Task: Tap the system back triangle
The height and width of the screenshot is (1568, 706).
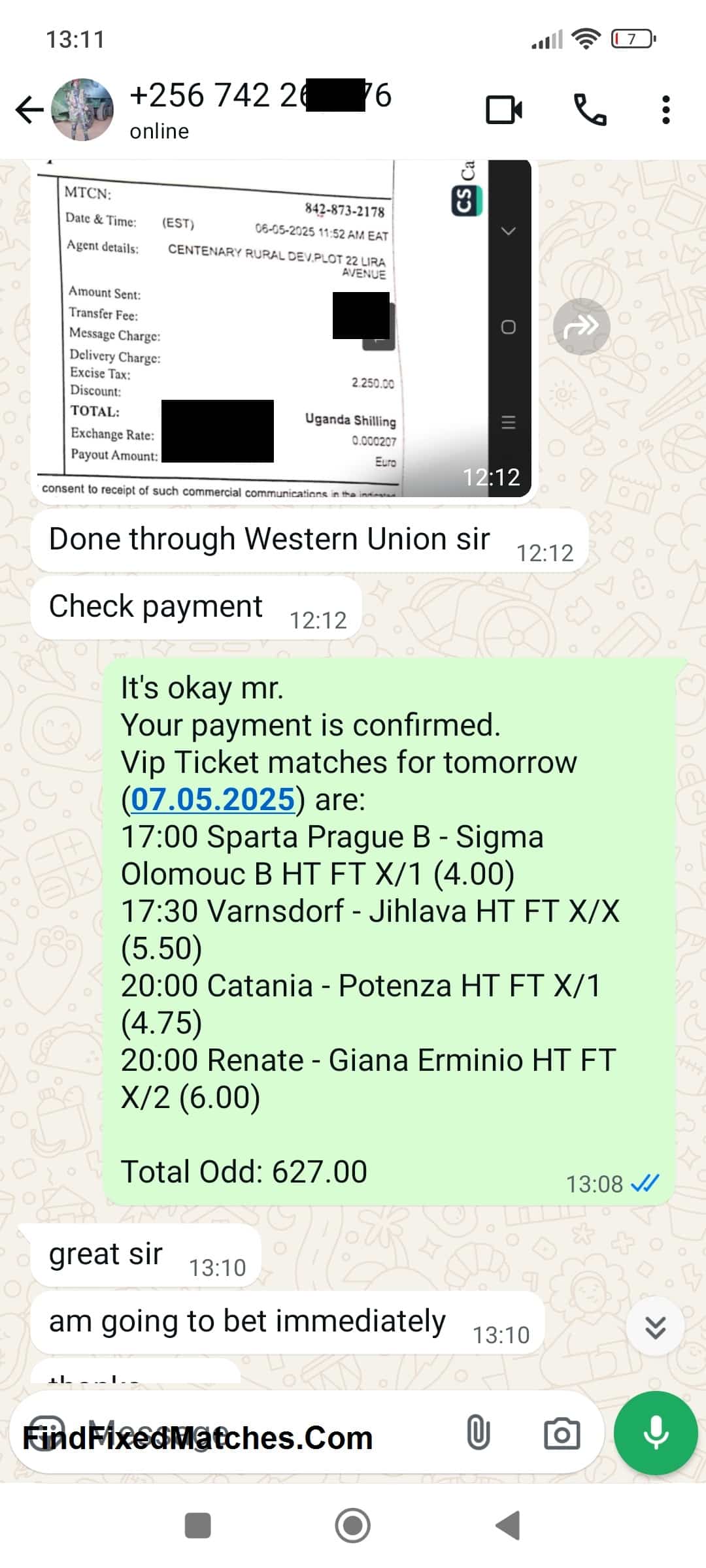Action: click(x=508, y=1526)
